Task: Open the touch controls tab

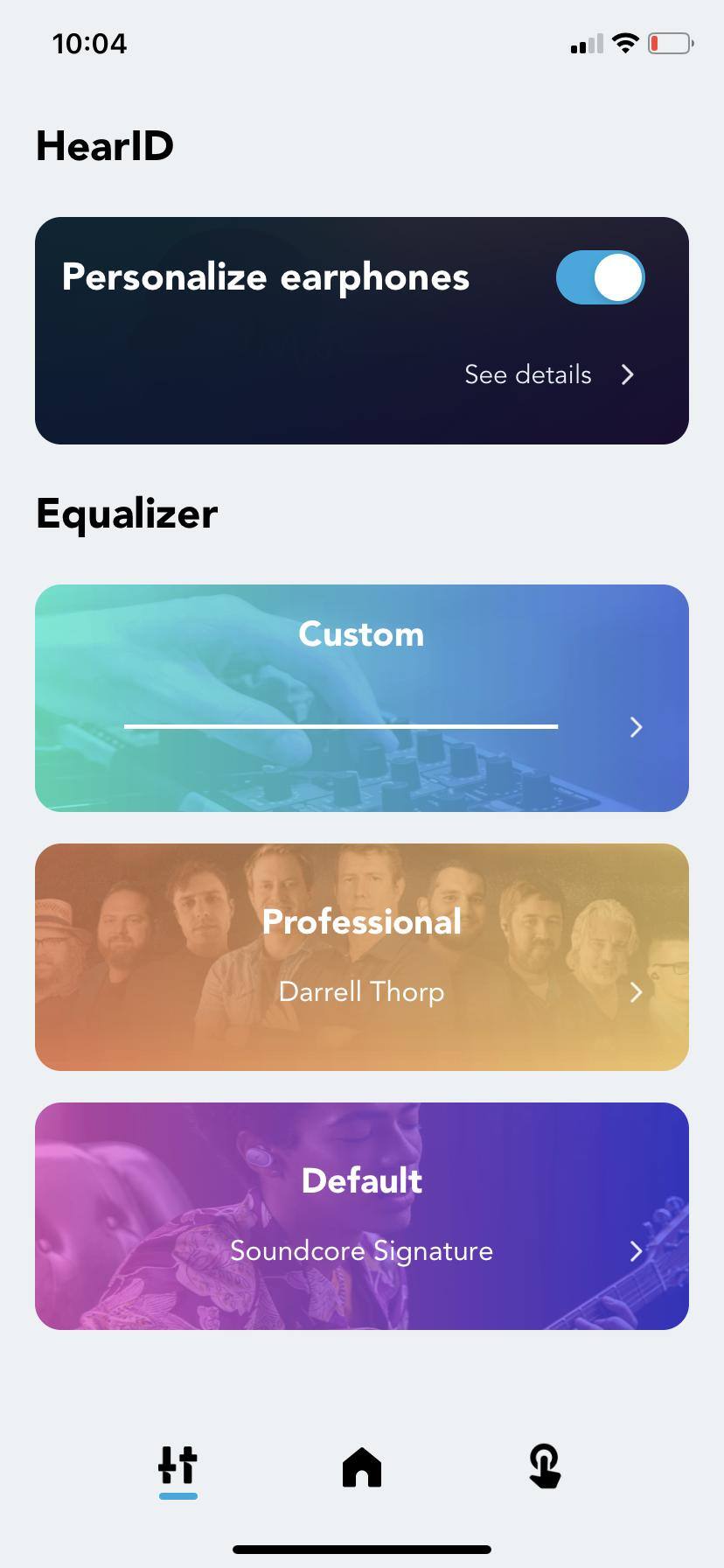Action: click(x=545, y=1466)
